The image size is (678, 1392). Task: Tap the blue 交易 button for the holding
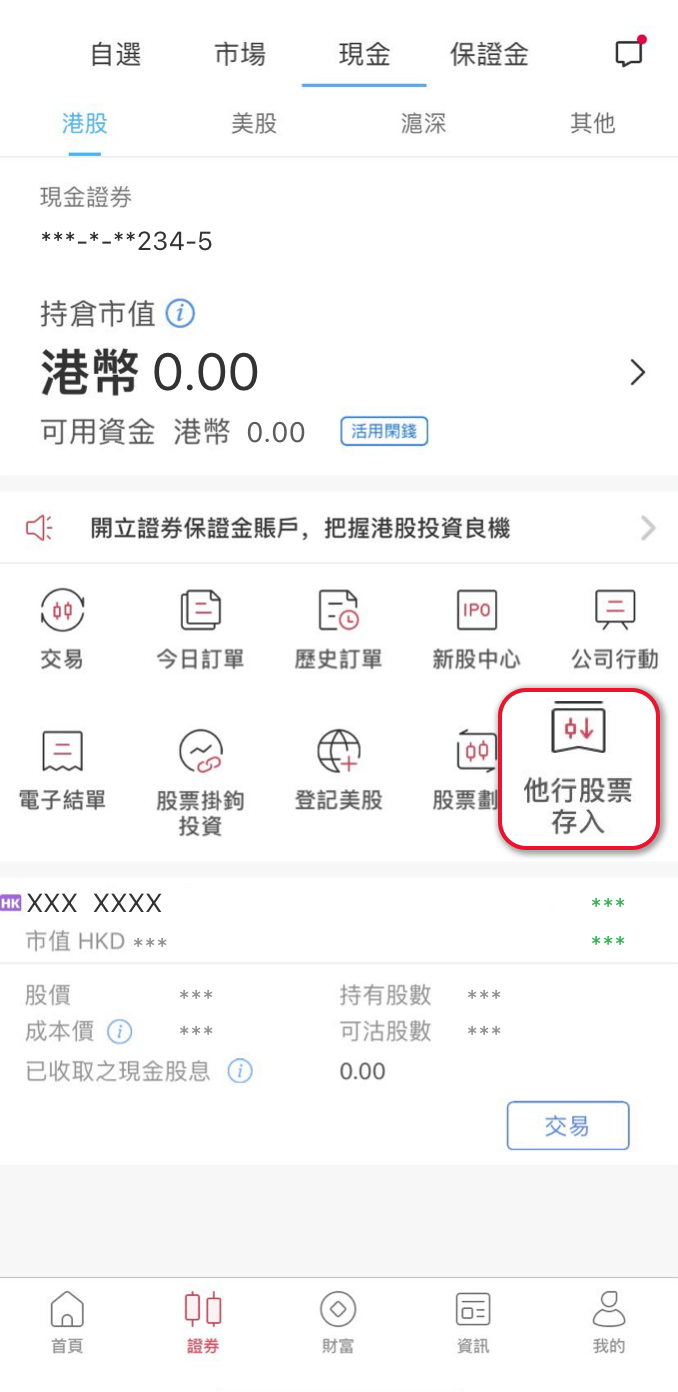[x=568, y=1126]
